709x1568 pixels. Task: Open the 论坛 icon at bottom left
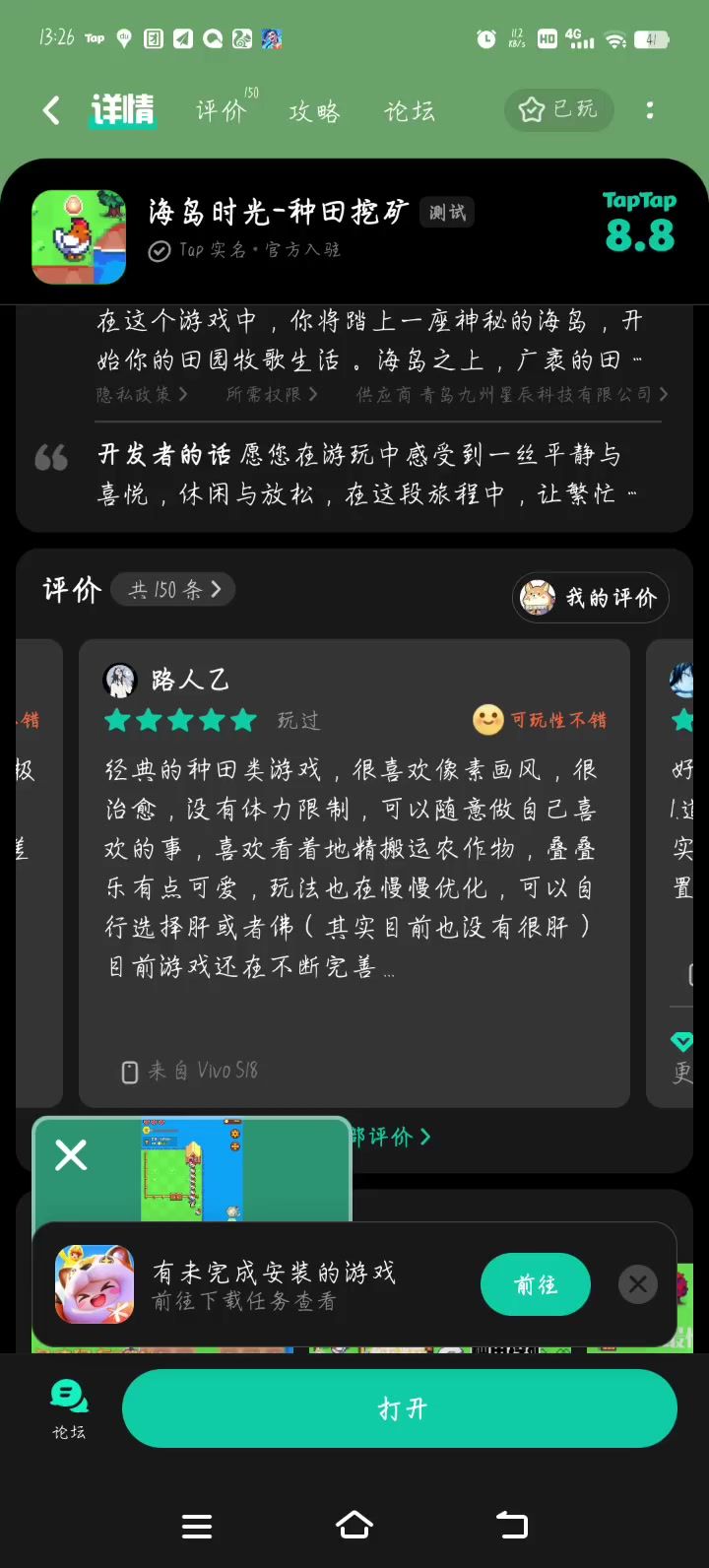click(69, 1408)
